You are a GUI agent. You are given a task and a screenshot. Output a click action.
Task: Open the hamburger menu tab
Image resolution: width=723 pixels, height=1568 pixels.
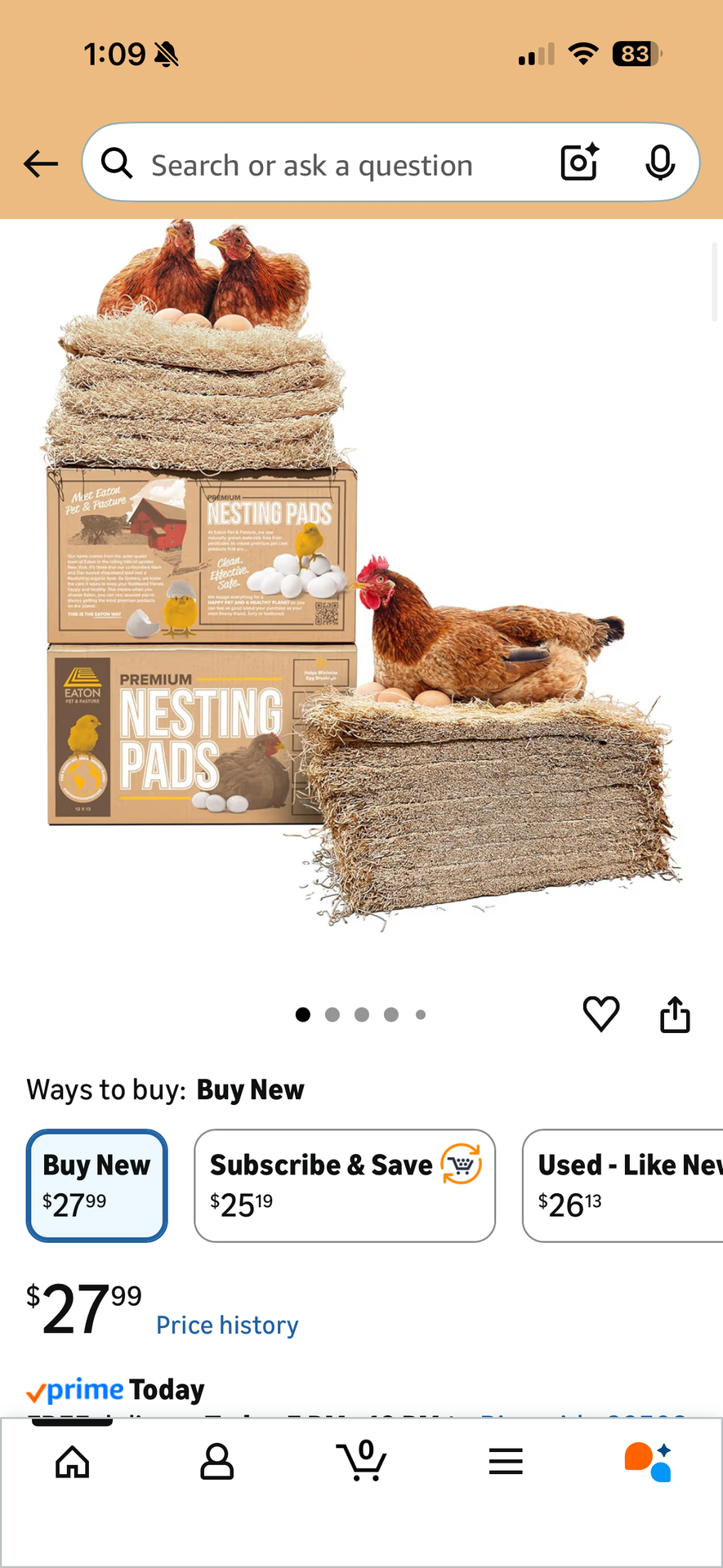pos(506,1462)
